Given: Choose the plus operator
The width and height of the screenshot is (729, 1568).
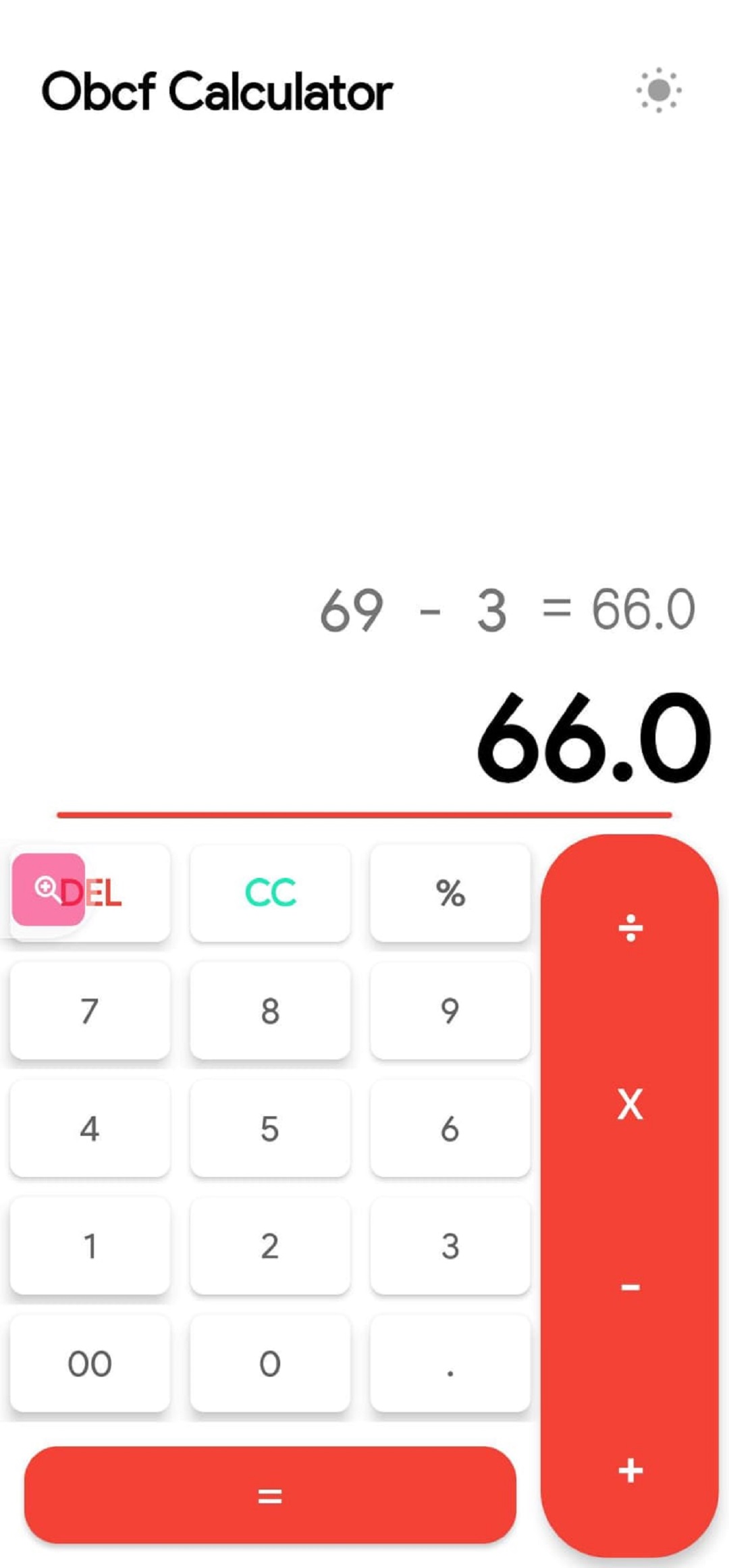Looking at the screenshot, I should pyautogui.click(x=630, y=1470).
